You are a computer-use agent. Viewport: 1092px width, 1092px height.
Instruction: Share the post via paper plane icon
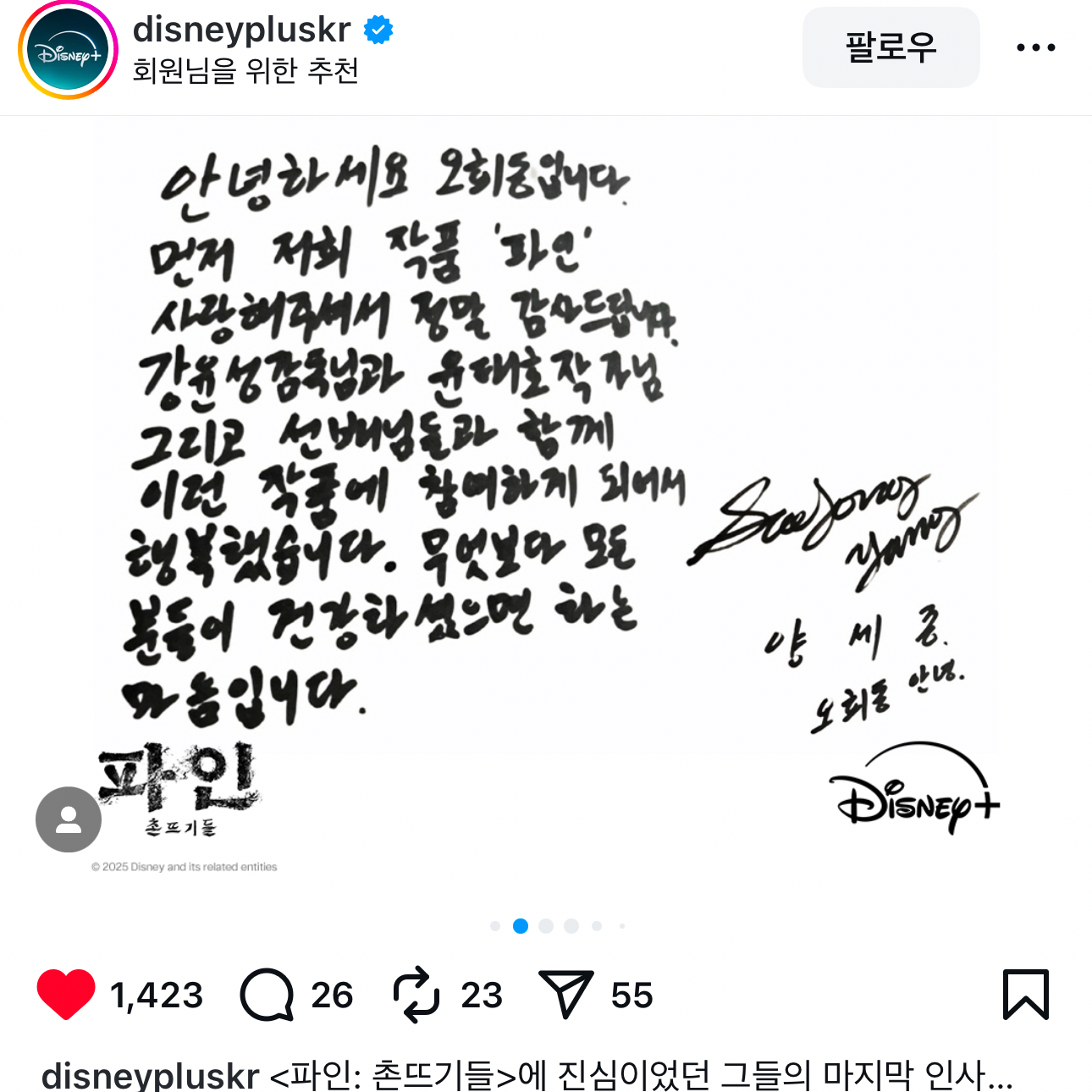click(565, 995)
